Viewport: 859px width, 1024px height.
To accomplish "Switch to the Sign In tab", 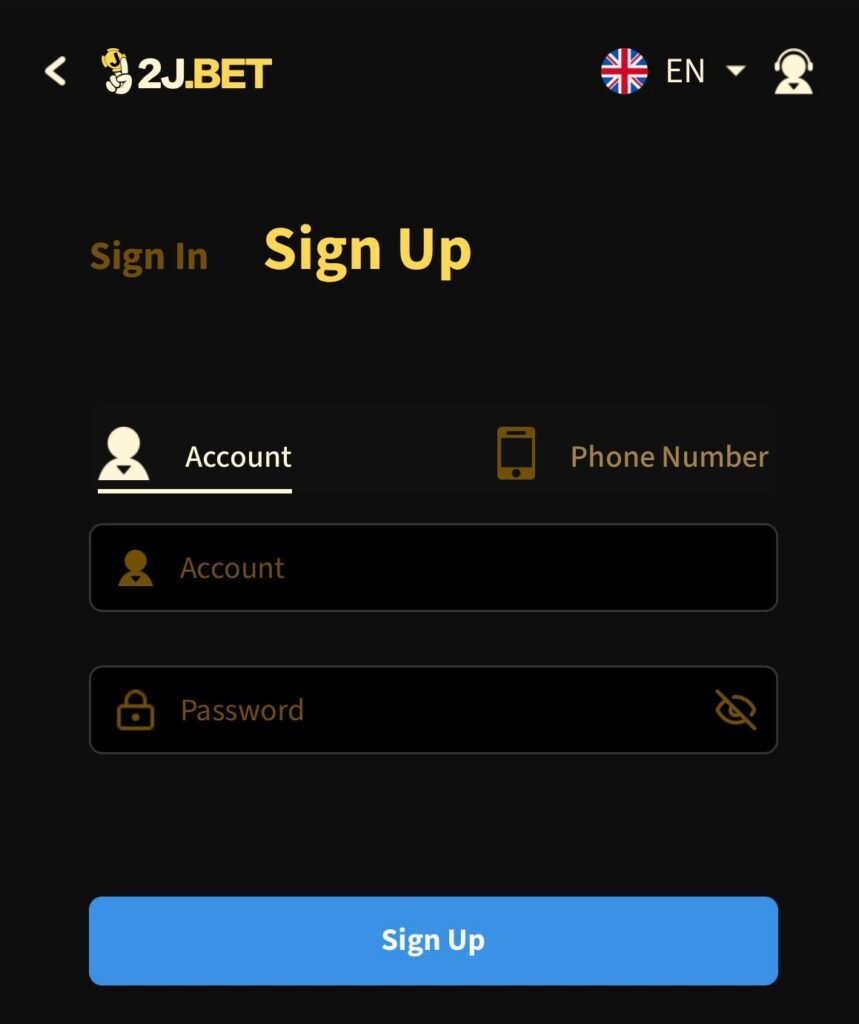I will pyautogui.click(x=149, y=257).
